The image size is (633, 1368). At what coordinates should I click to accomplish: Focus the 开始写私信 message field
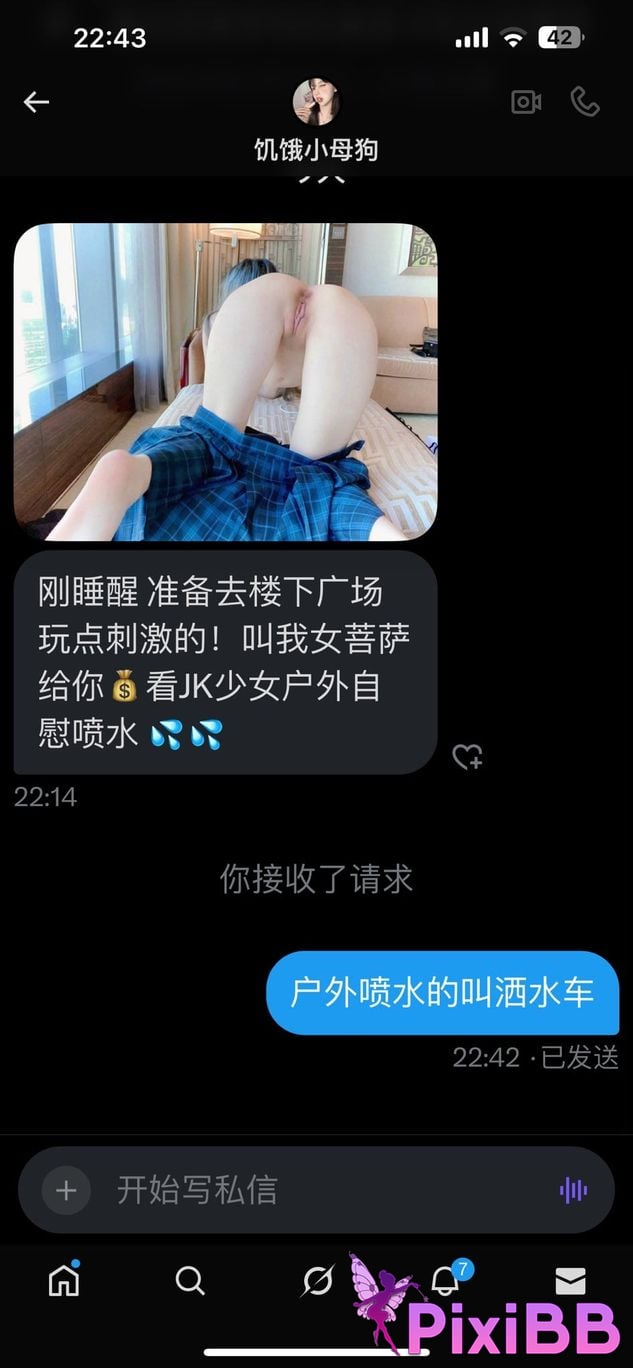(x=320, y=1190)
